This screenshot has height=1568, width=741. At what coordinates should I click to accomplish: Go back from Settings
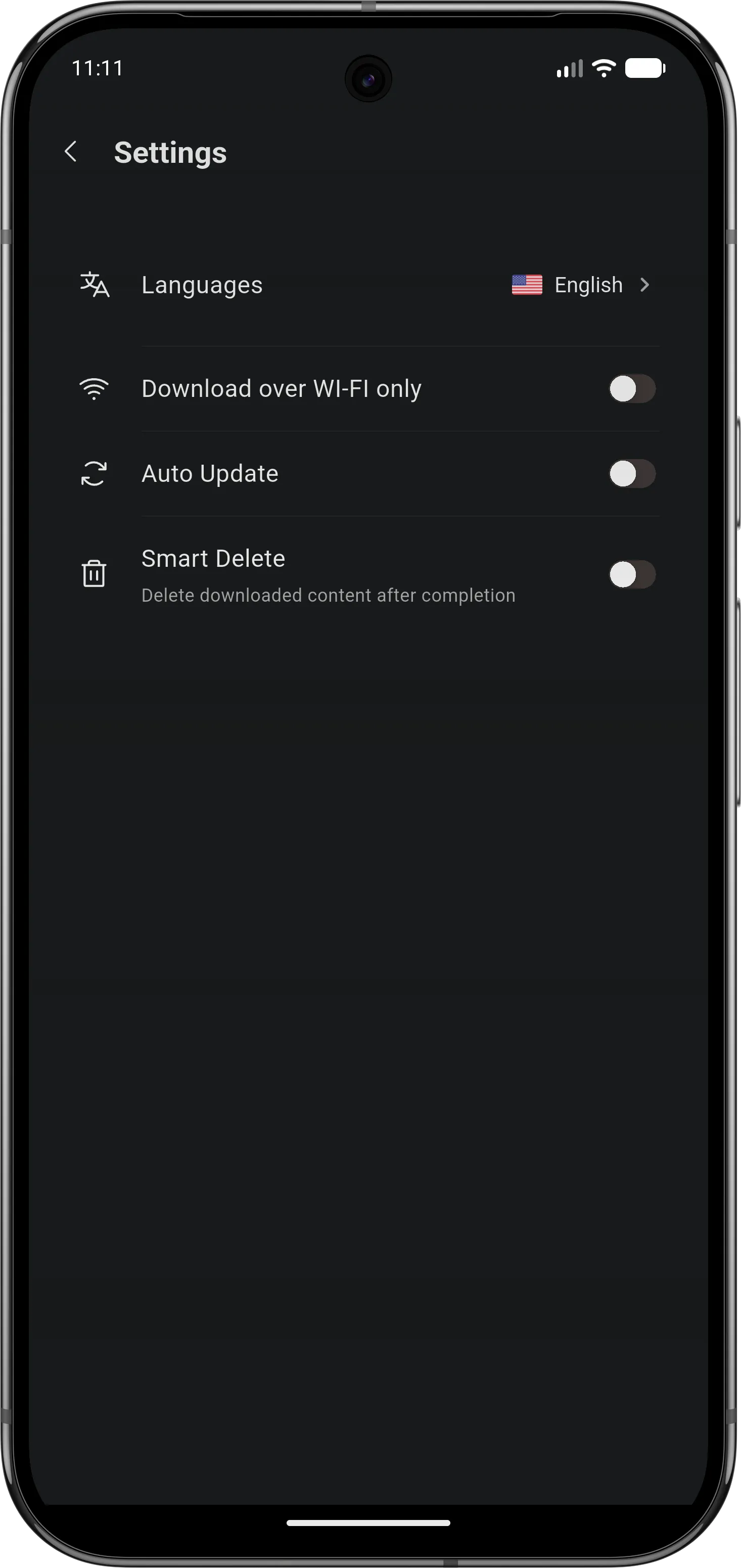click(x=71, y=152)
